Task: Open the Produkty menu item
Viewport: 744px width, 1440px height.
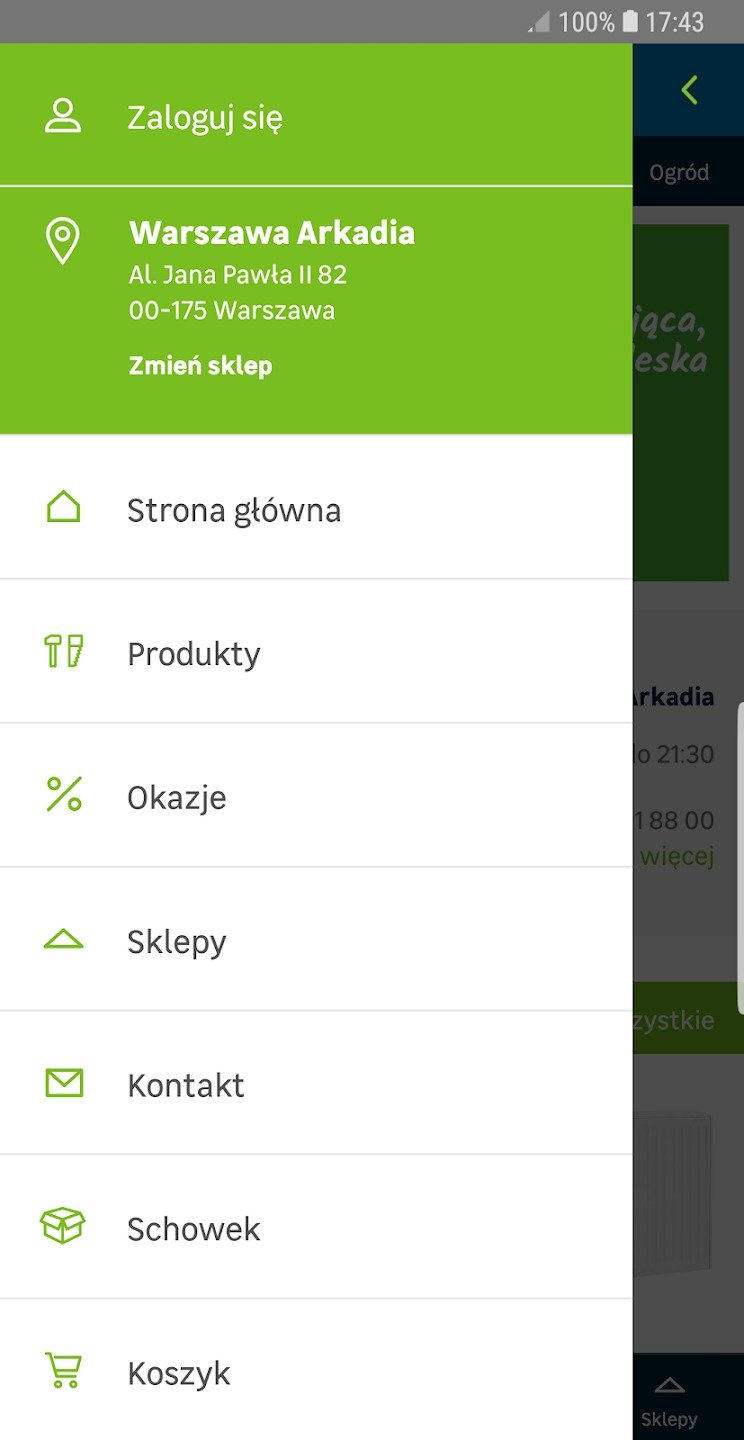Action: click(x=316, y=652)
